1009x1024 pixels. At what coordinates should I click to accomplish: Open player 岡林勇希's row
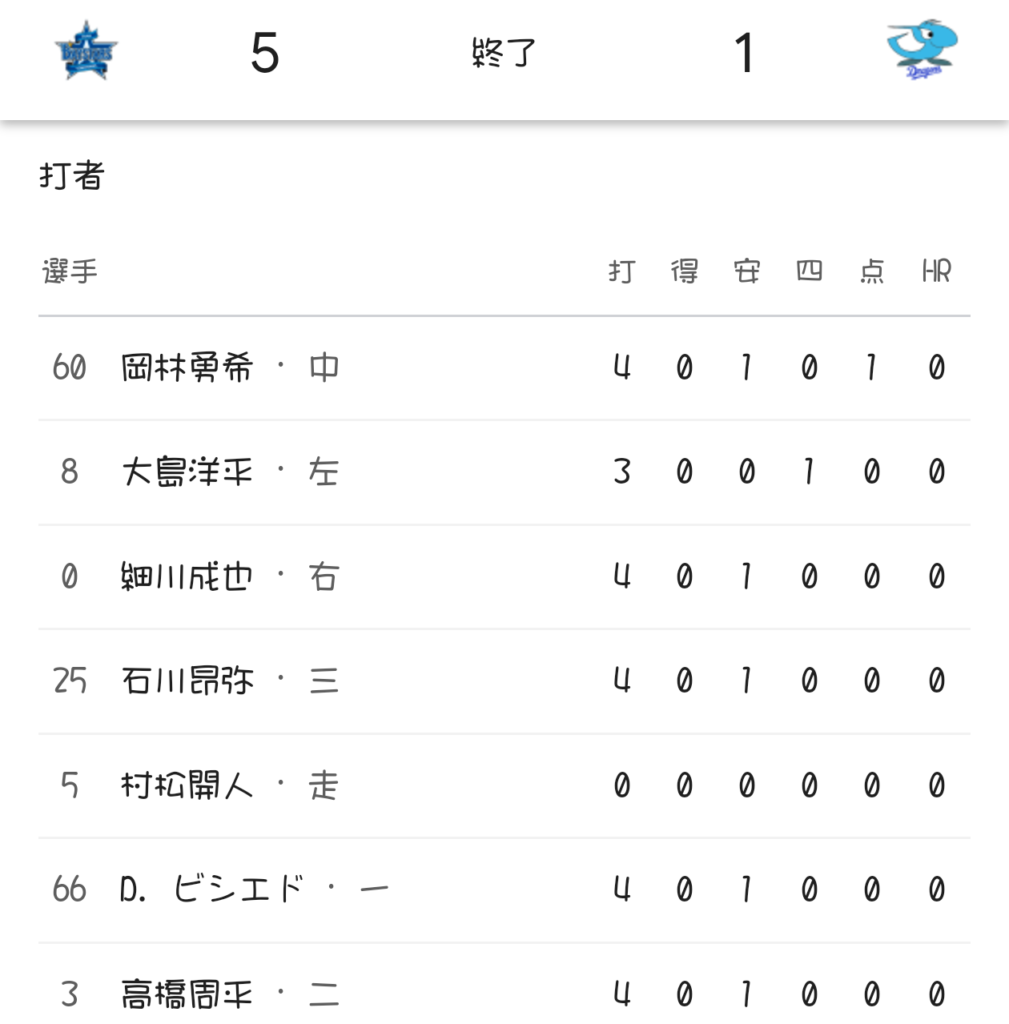pos(187,368)
